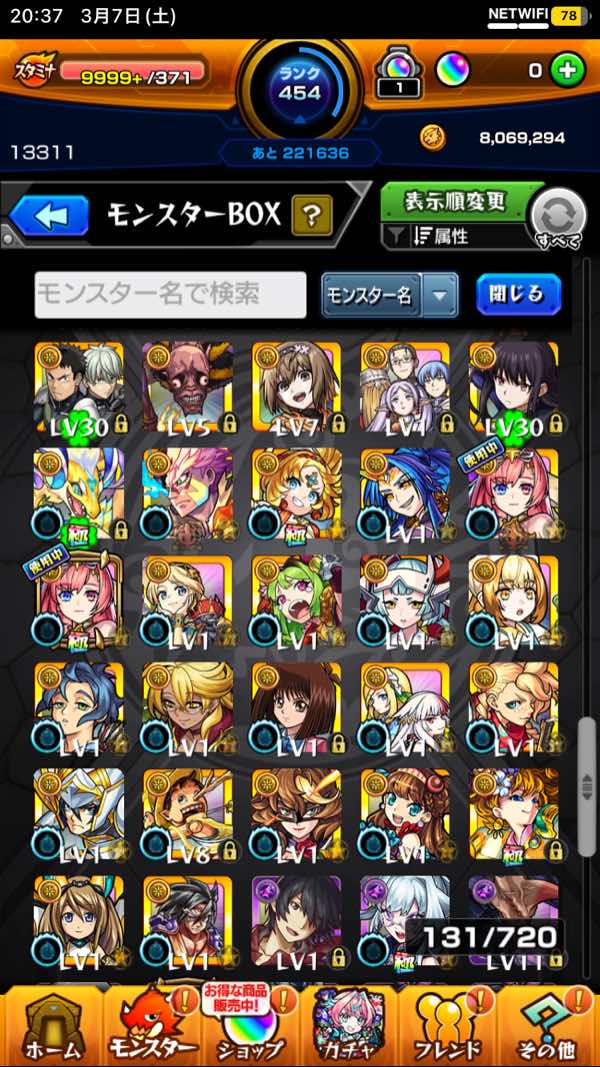The height and width of the screenshot is (1067, 600).
Task: Add orbs with the green plus button
Action: [x=567, y=71]
